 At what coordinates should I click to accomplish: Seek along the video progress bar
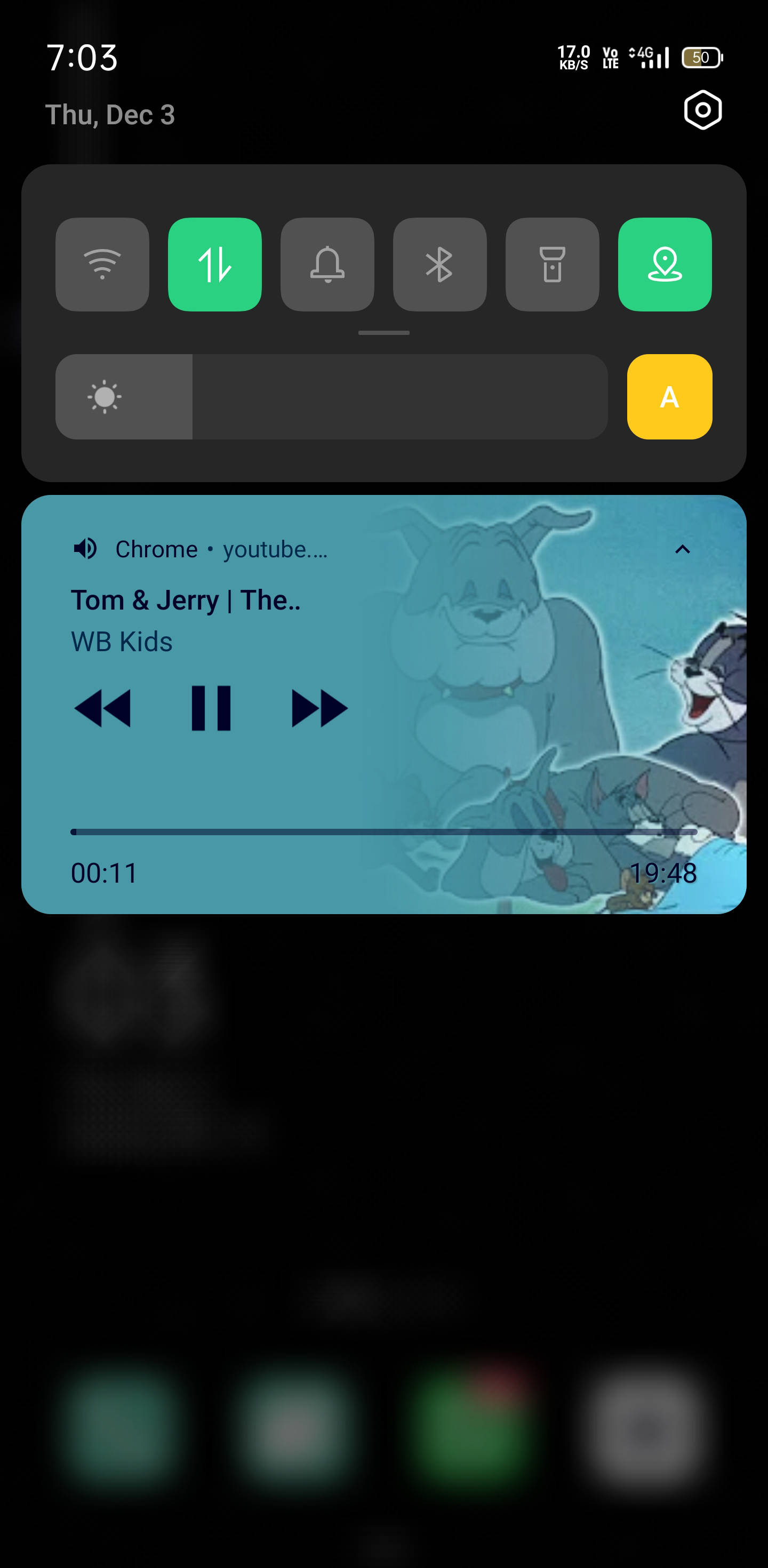tap(383, 831)
